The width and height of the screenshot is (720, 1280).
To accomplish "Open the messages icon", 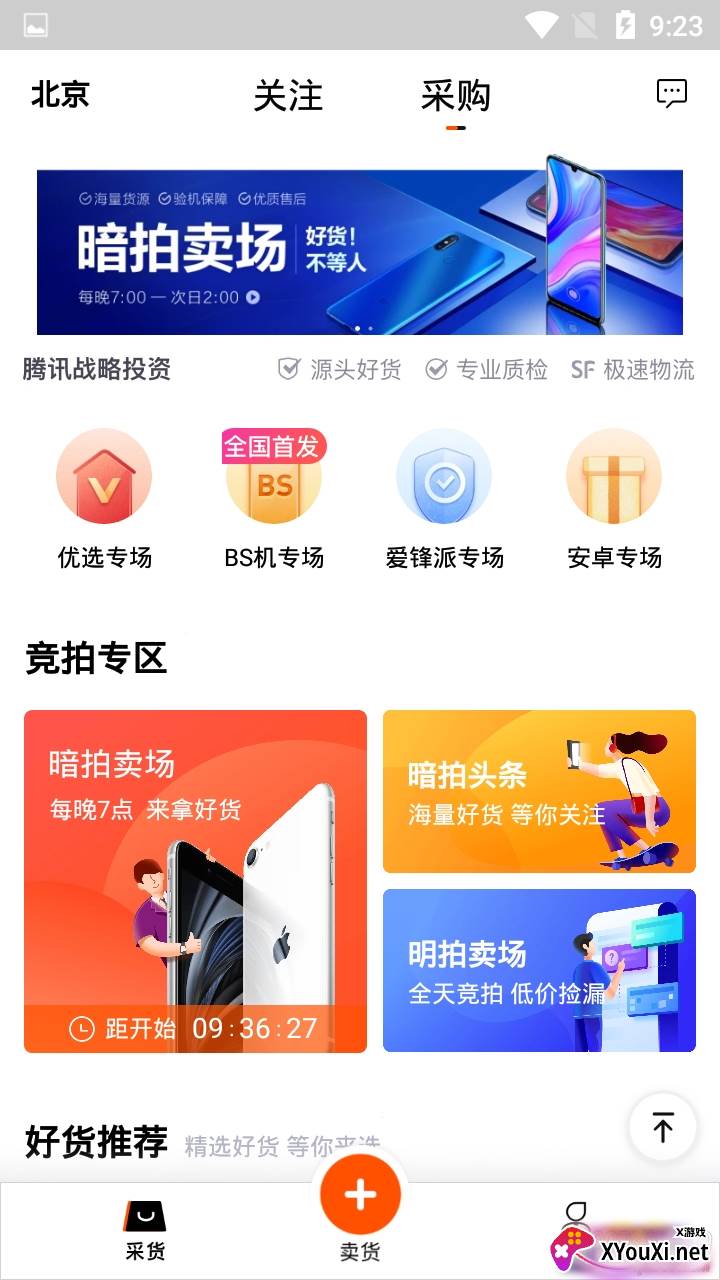I will click(x=672, y=94).
